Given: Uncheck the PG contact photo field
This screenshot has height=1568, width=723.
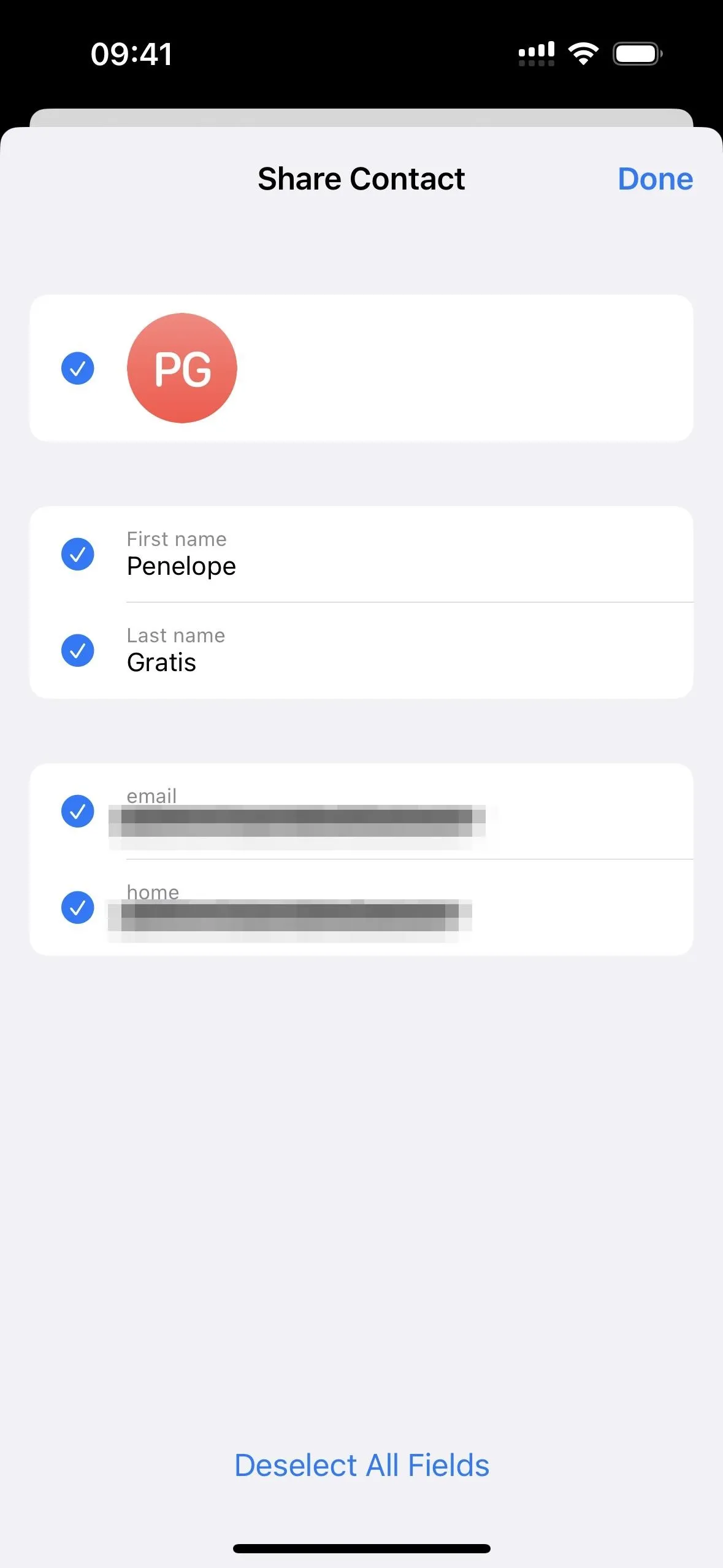Looking at the screenshot, I should click(x=77, y=368).
